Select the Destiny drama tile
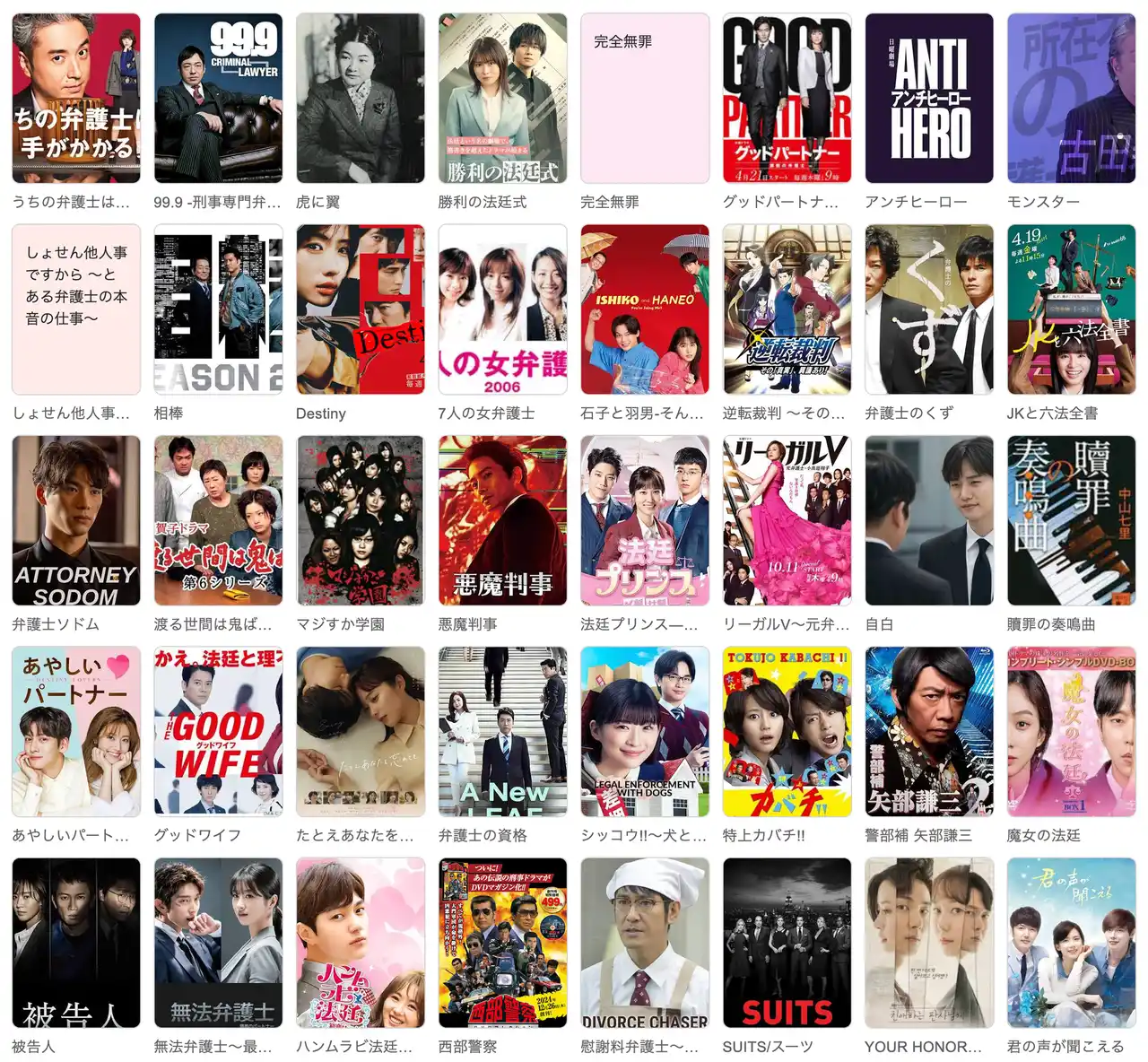The image size is (1148, 1062). click(x=361, y=309)
